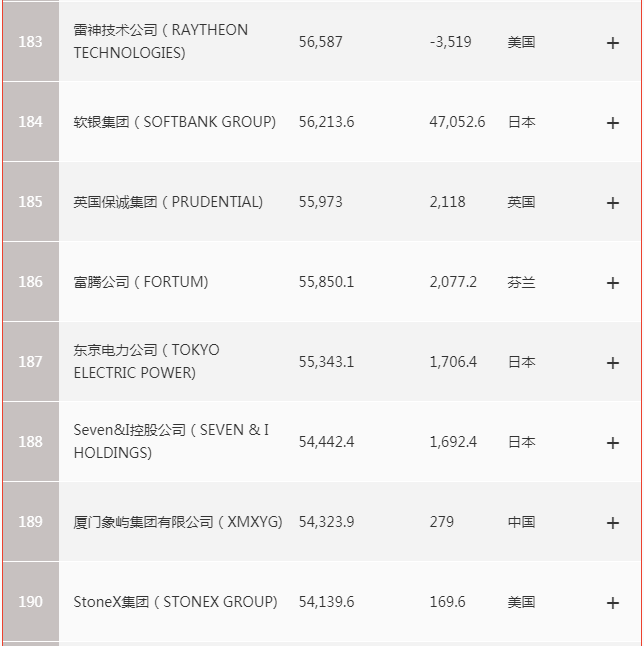Expand the Seven & I Holdings row
644x646 pixels.
pyautogui.click(x=613, y=443)
